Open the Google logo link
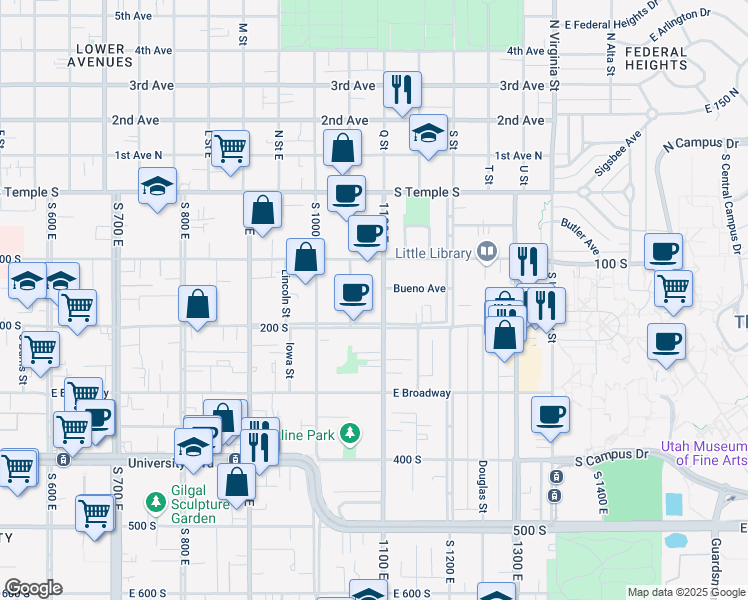748x600 pixels. pos(32,588)
